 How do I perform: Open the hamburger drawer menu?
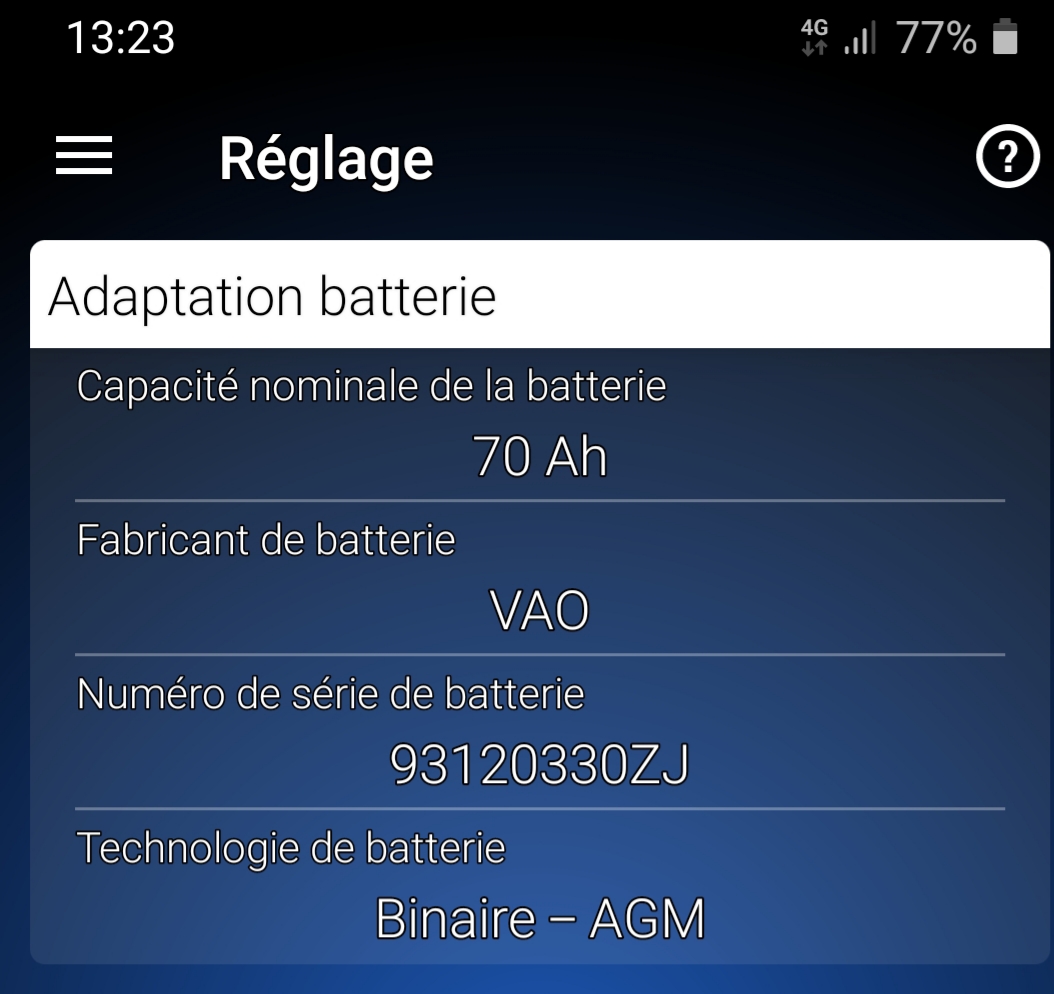tap(84, 157)
